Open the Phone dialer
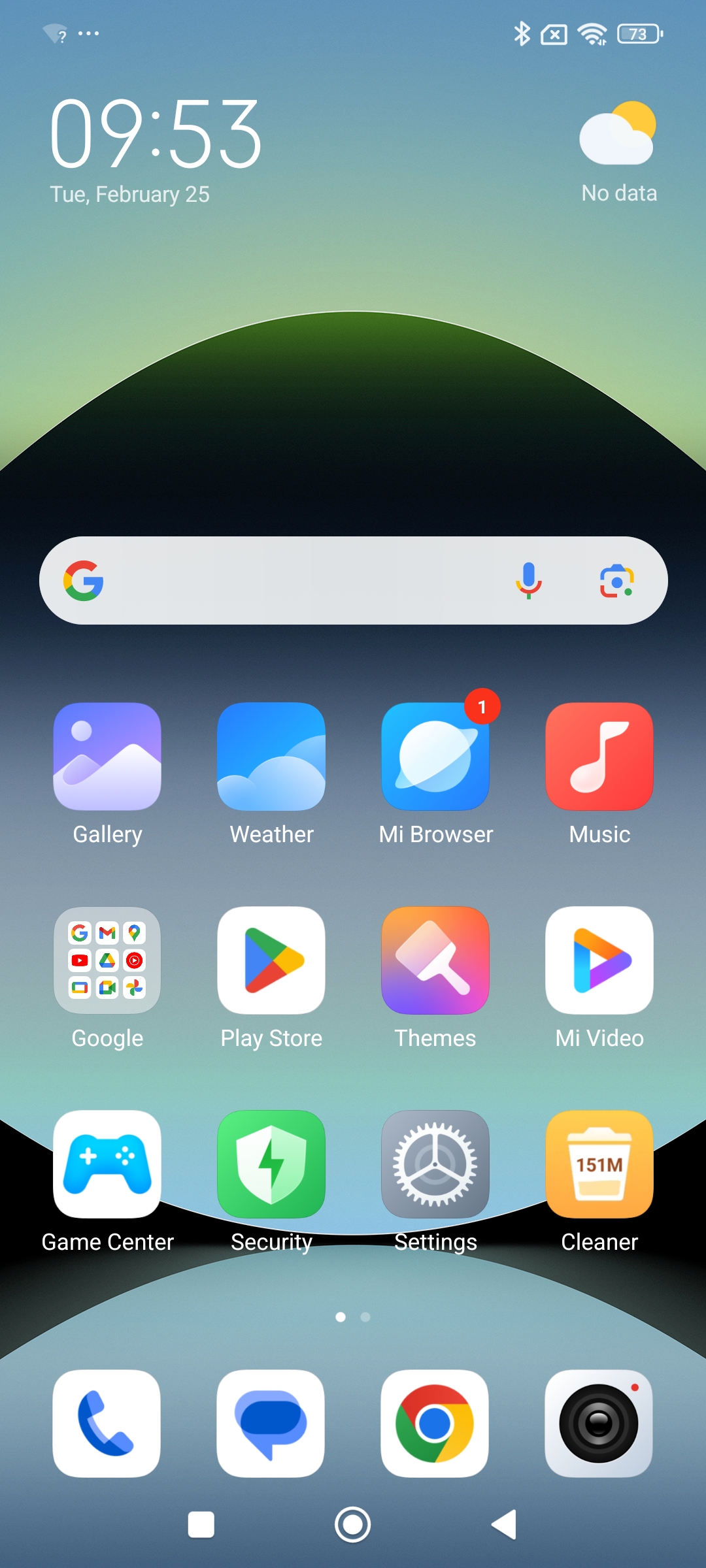Image resolution: width=706 pixels, height=1568 pixels. click(x=107, y=1423)
